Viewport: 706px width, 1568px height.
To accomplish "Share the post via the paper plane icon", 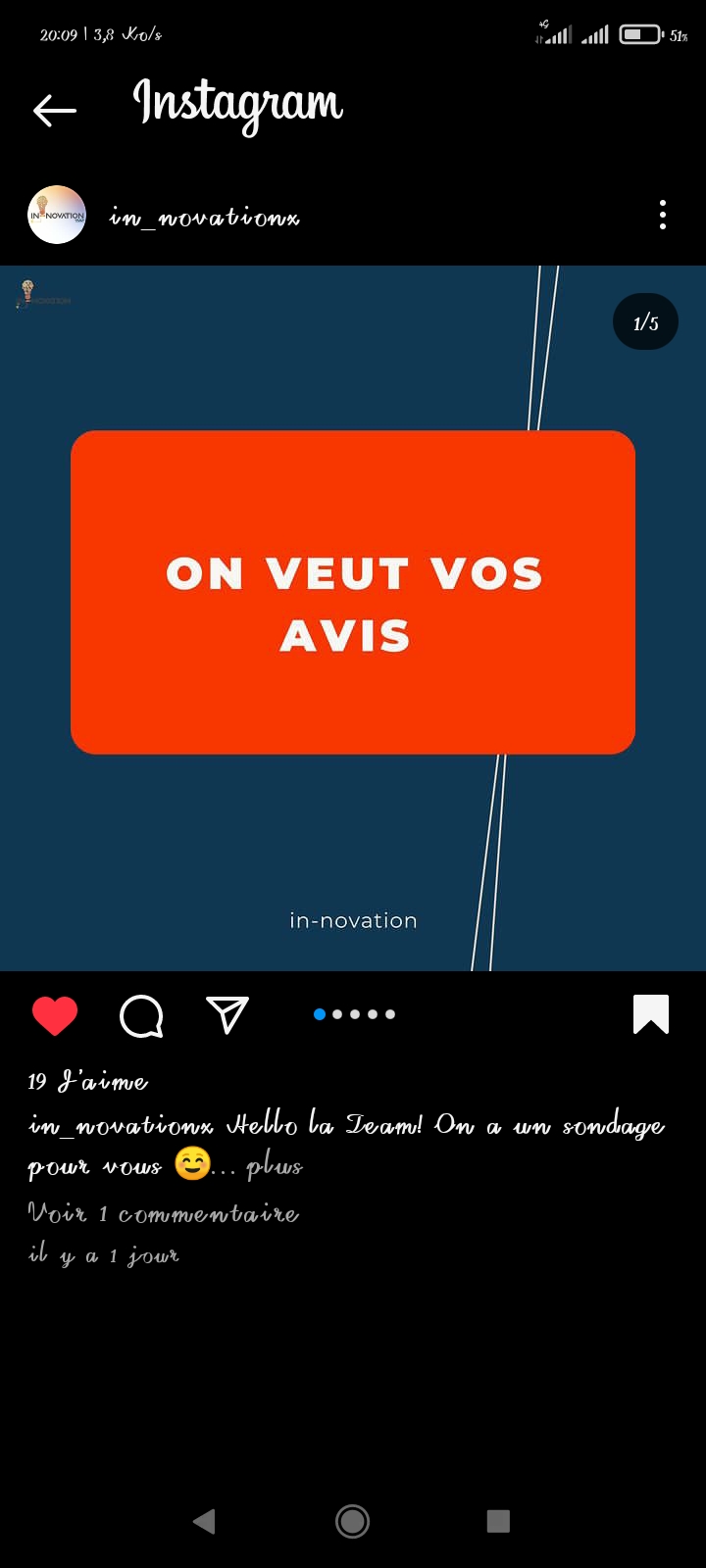I will (x=227, y=1015).
